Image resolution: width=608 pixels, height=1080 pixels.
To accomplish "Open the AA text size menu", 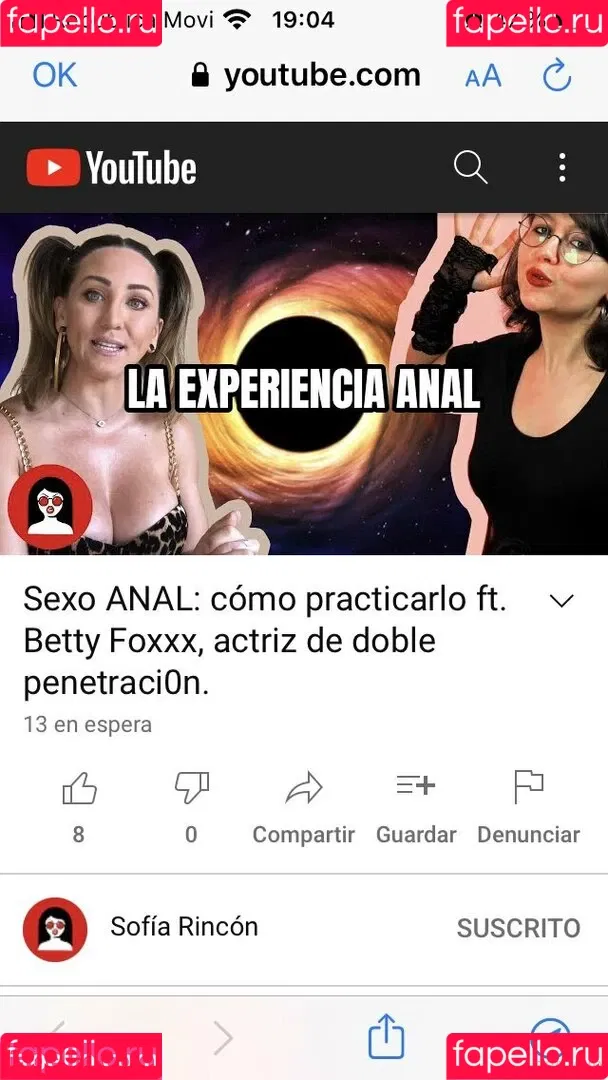I will click(x=483, y=77).
